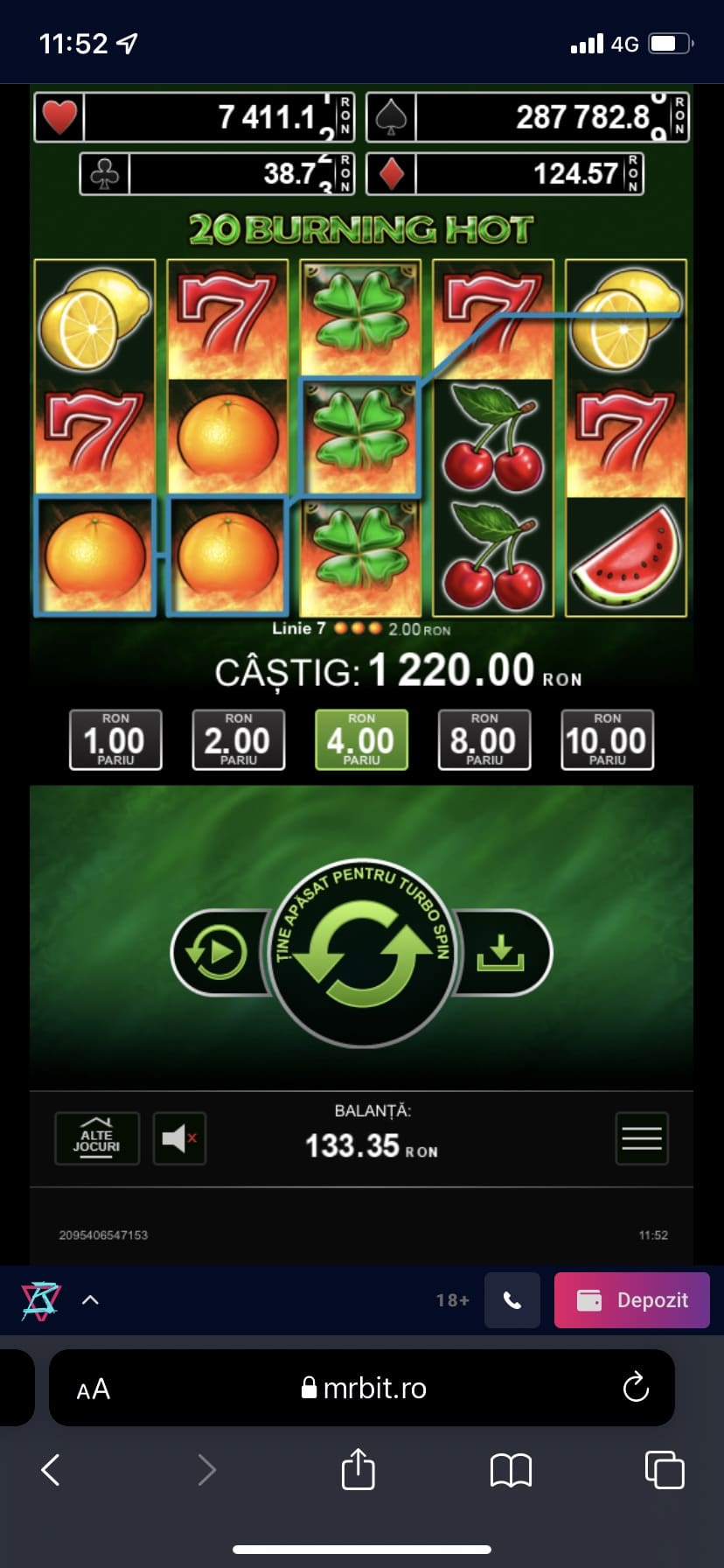Go back to the previous page
The width and height of the screenshot is (724, 1568).
52,1470
